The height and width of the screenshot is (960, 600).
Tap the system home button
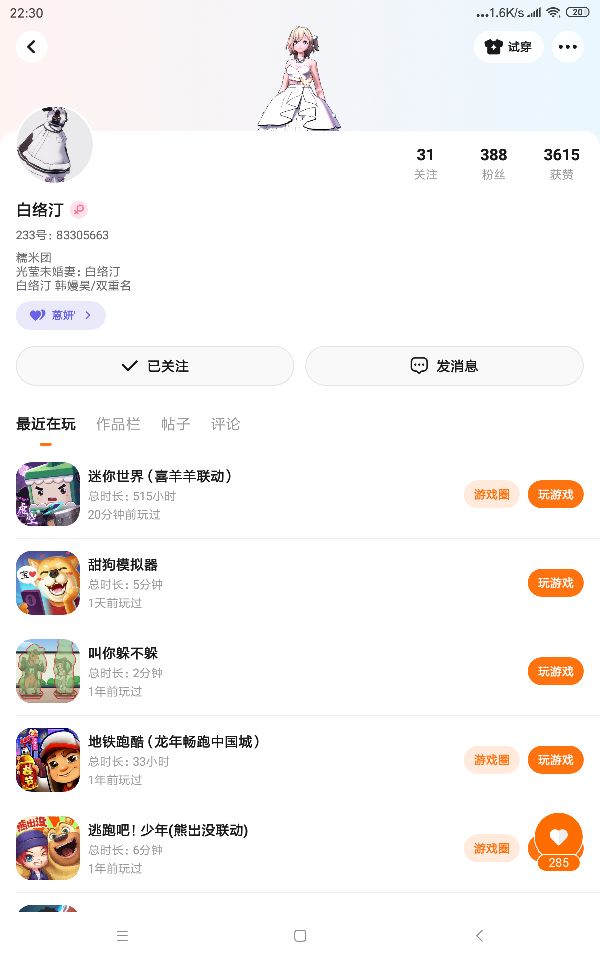pos(300,936)
